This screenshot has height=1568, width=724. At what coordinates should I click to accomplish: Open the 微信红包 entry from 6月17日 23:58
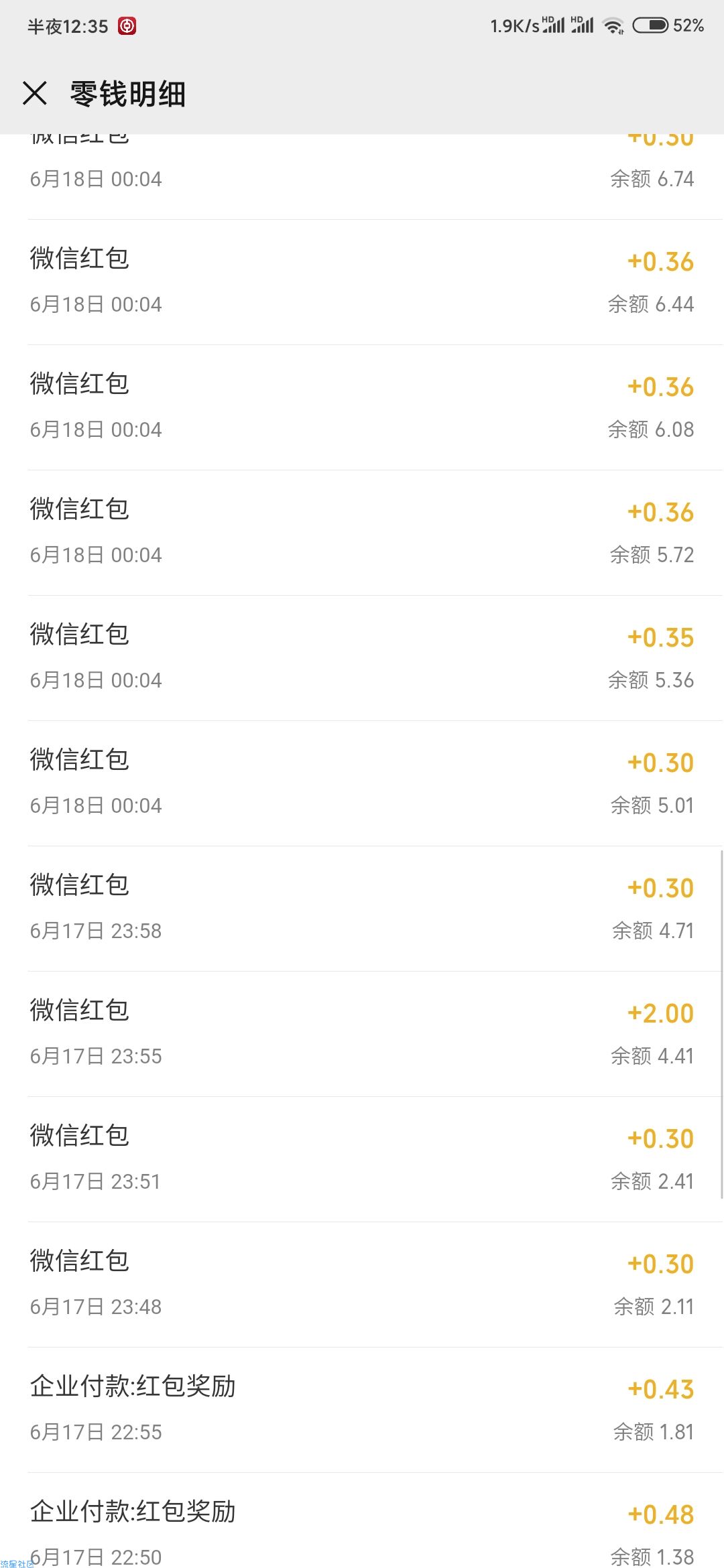pos(362,909)
